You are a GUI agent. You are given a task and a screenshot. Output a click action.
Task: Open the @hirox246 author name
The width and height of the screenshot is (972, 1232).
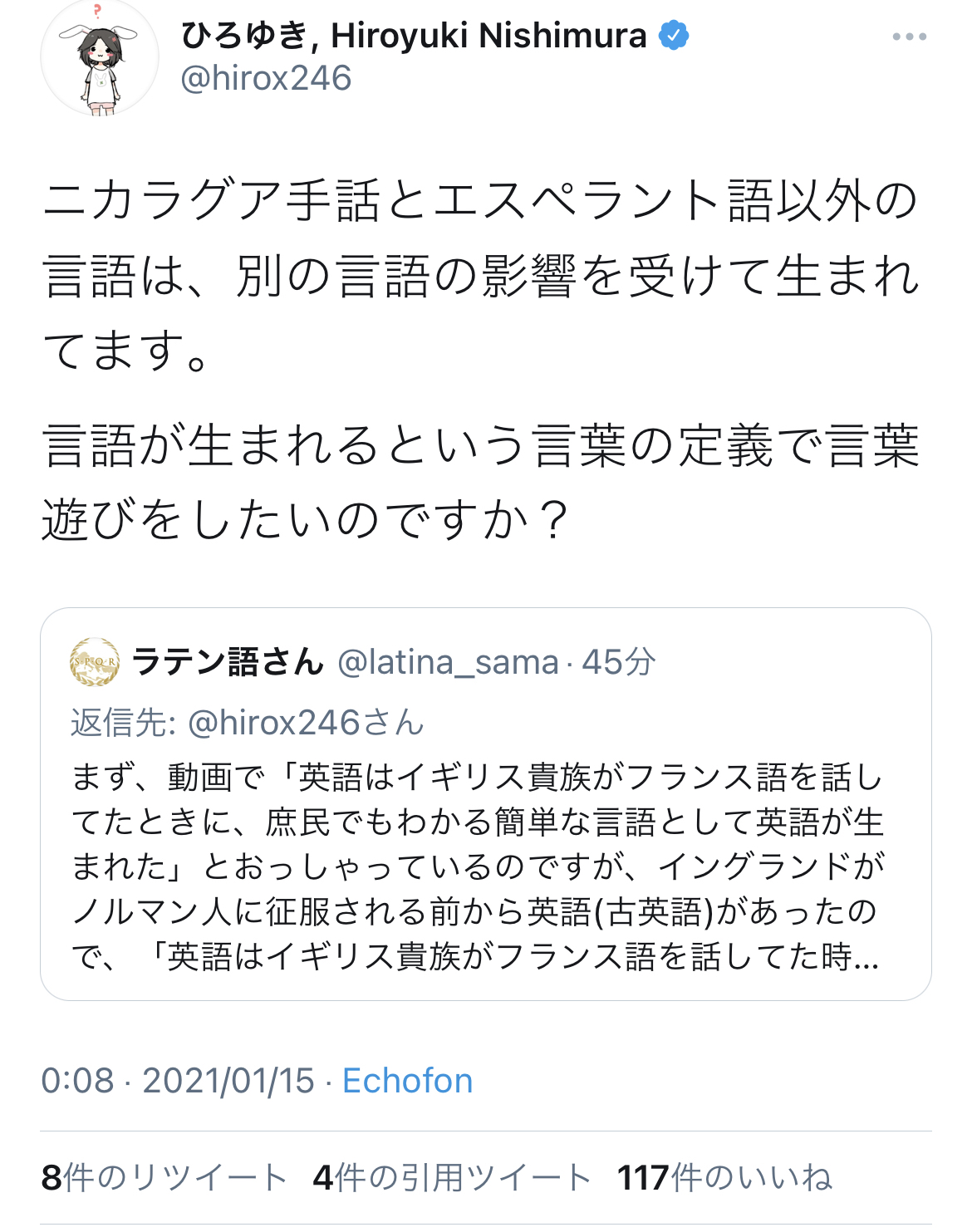pyautogui.click(x=414, y=37)
